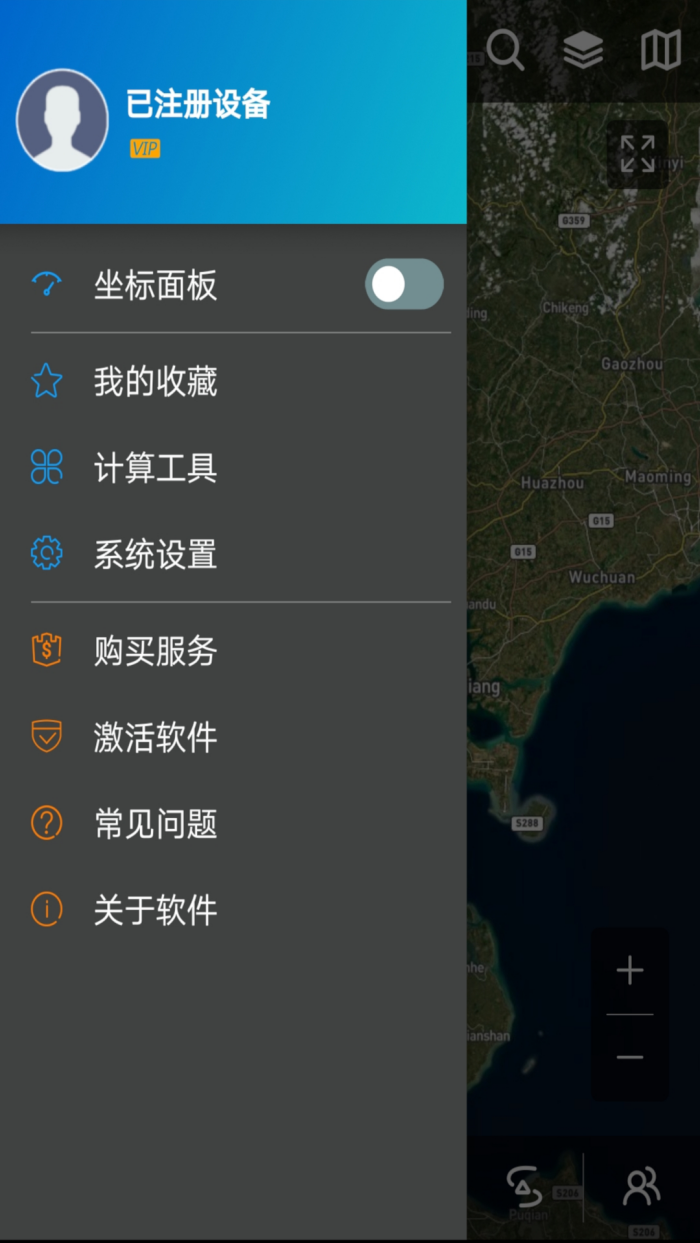Open the folded map icon

tap(660, 50)
